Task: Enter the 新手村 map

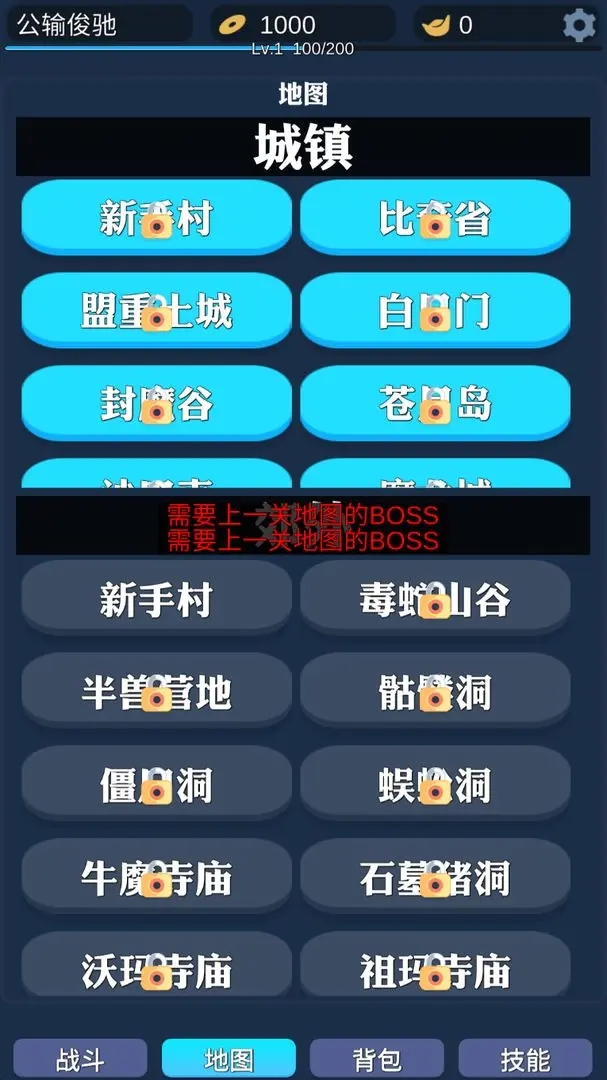Action: [x=156, y=599]
